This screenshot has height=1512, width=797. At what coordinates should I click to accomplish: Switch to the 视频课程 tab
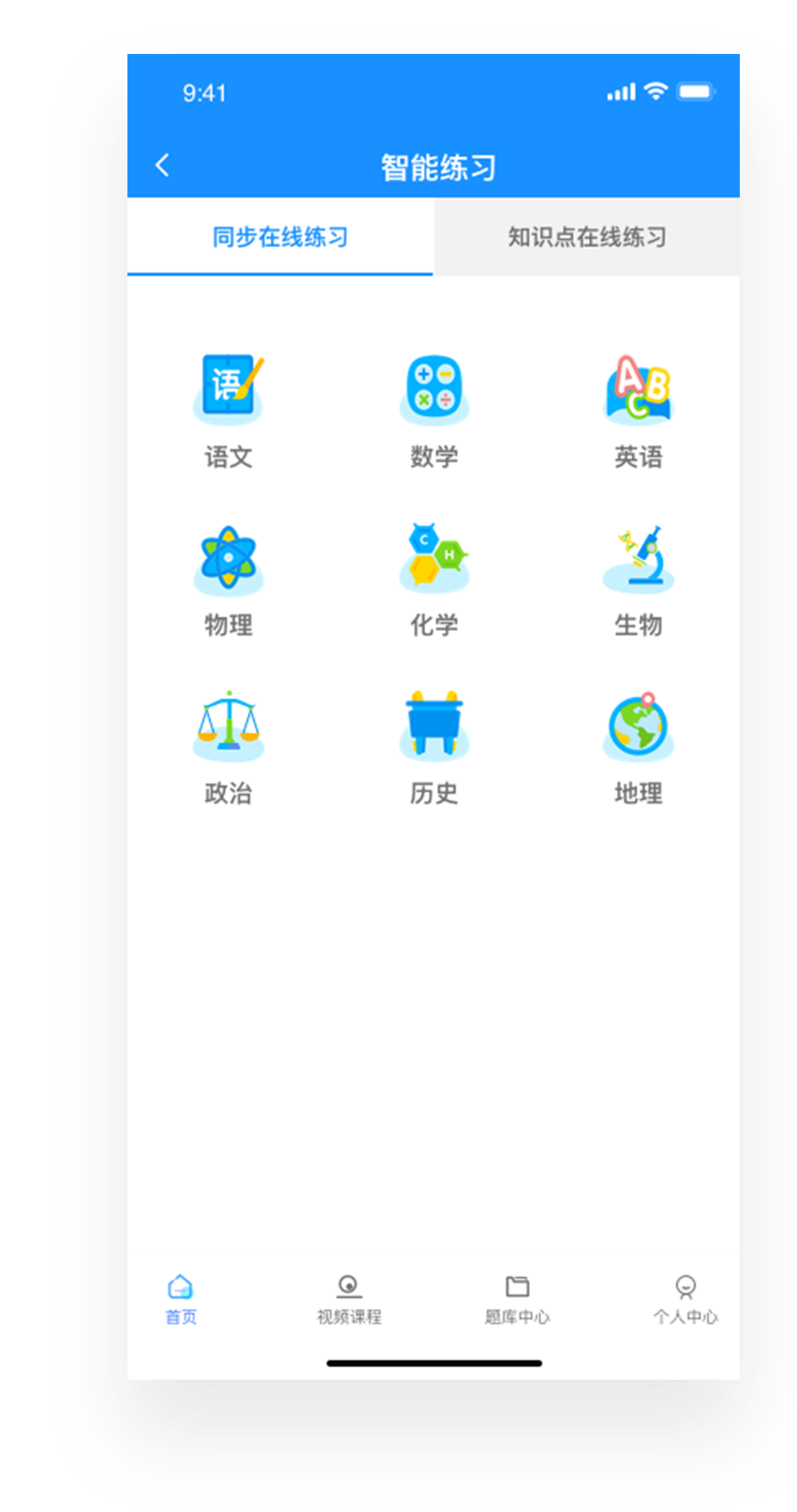[x=349, y=1298]
